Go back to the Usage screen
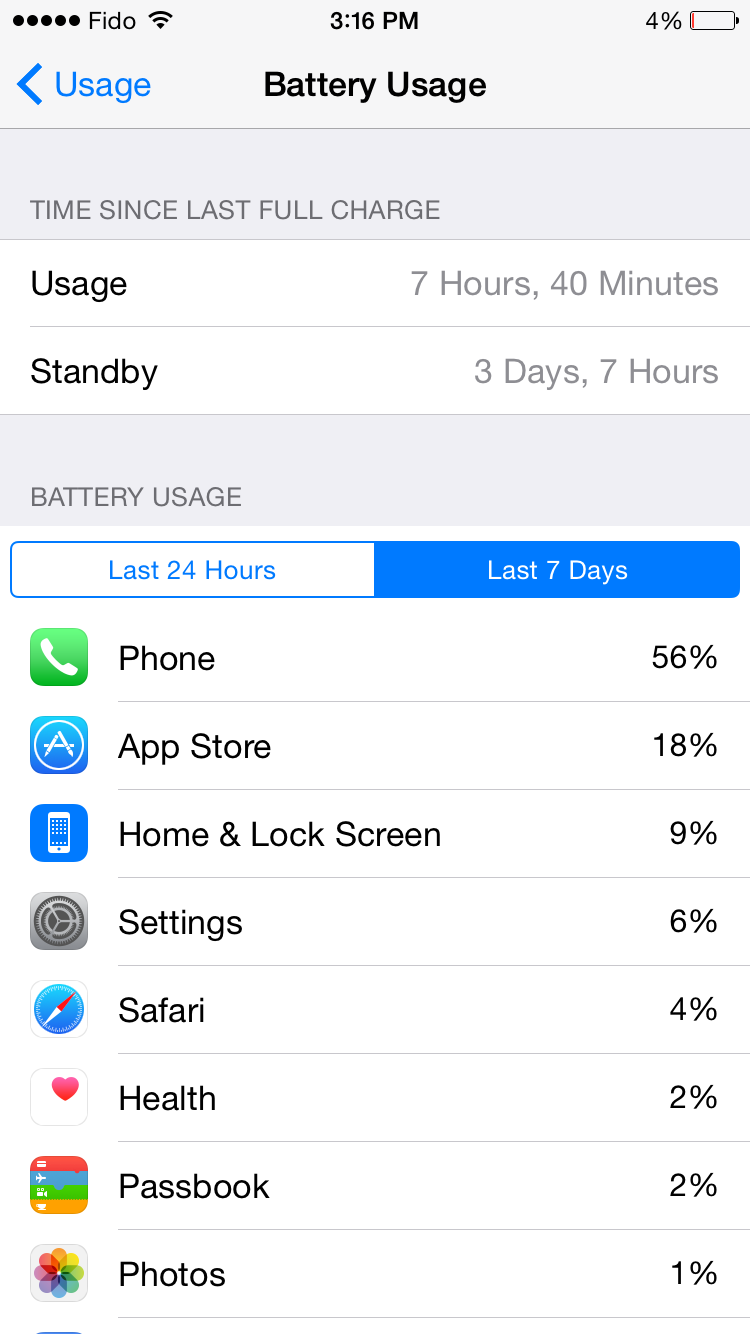 pyautogui.click(x=84, y=85)
